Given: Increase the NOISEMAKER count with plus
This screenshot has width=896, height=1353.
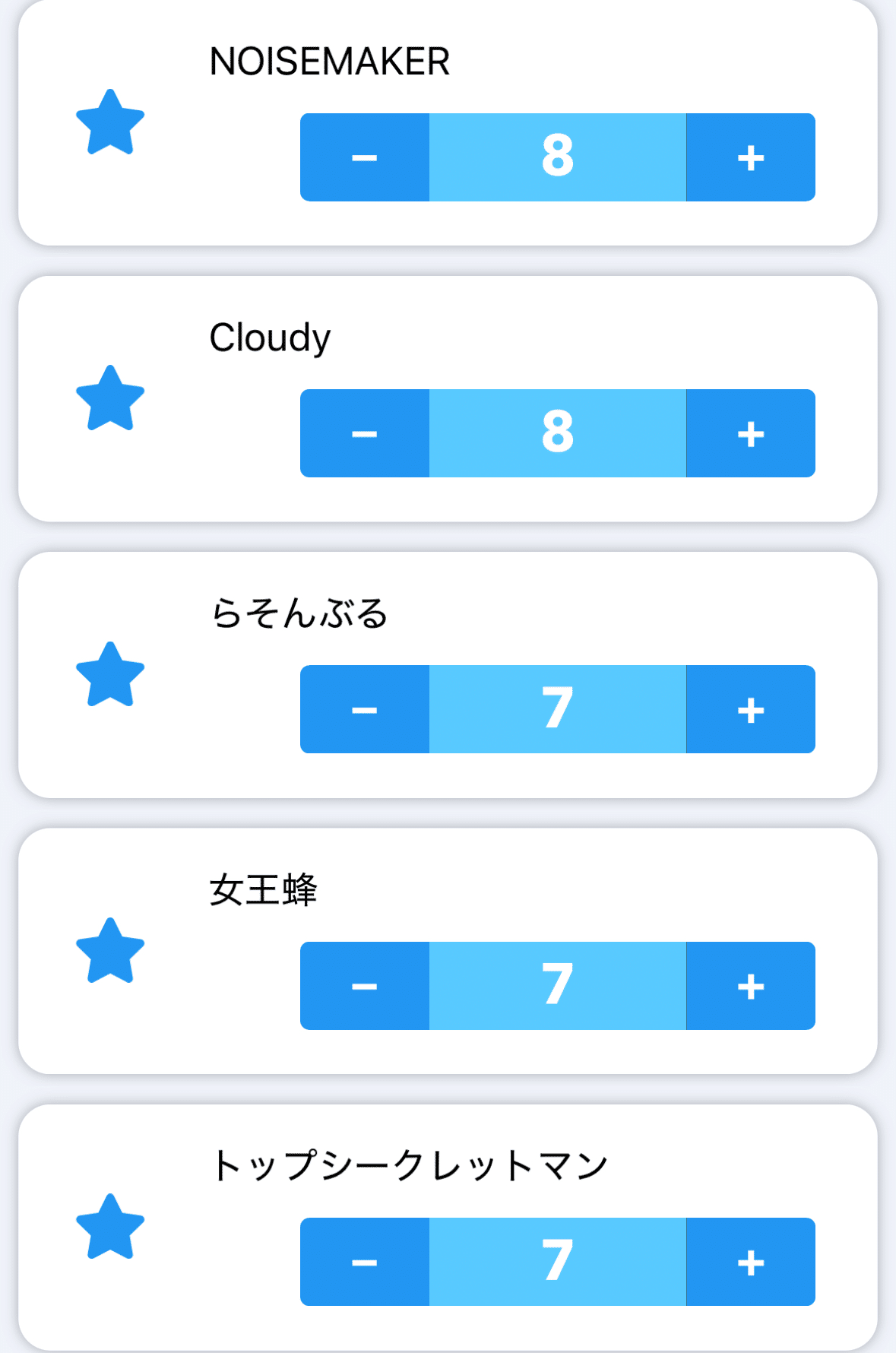Looking at the screenshot, I should click(750, 157).
